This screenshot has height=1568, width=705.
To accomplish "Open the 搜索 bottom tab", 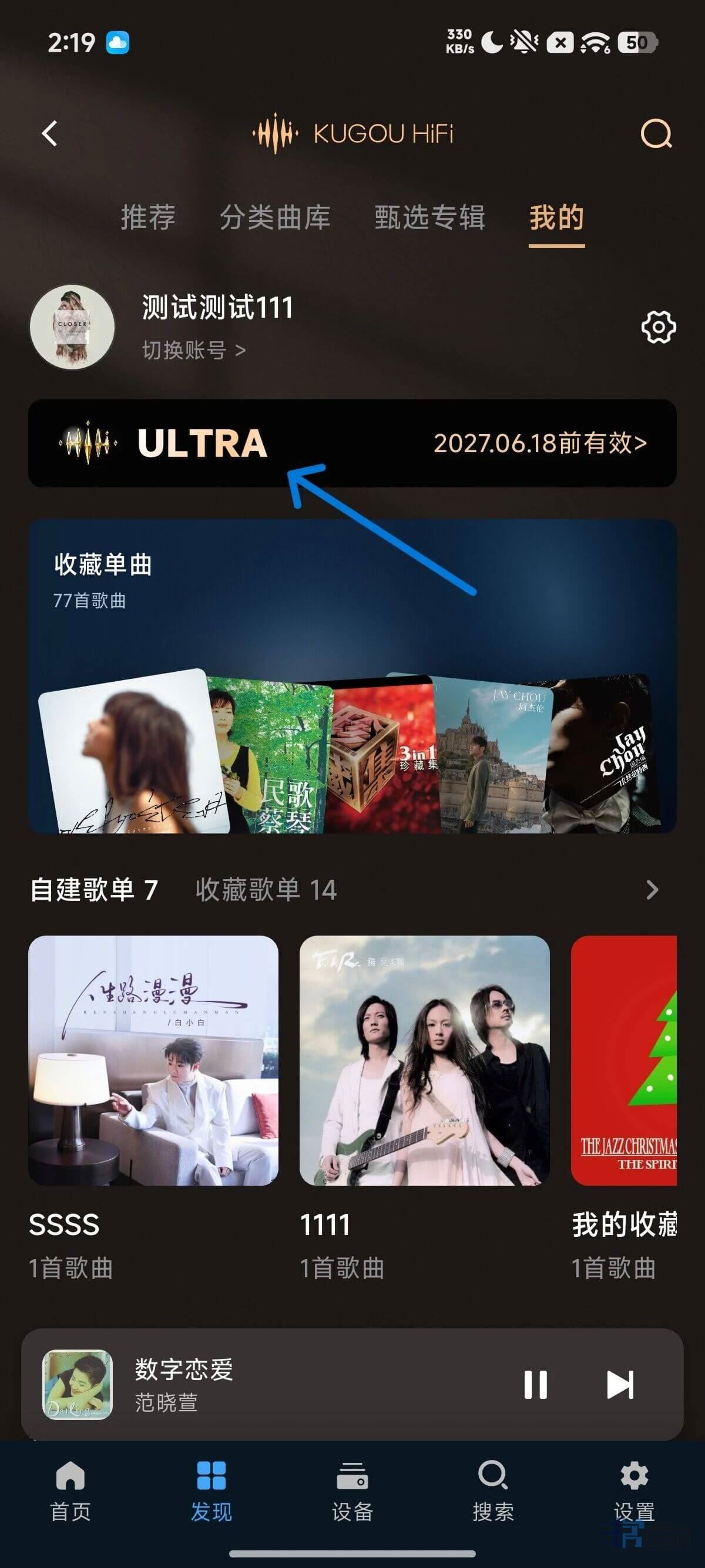I will click(493, 1491).
